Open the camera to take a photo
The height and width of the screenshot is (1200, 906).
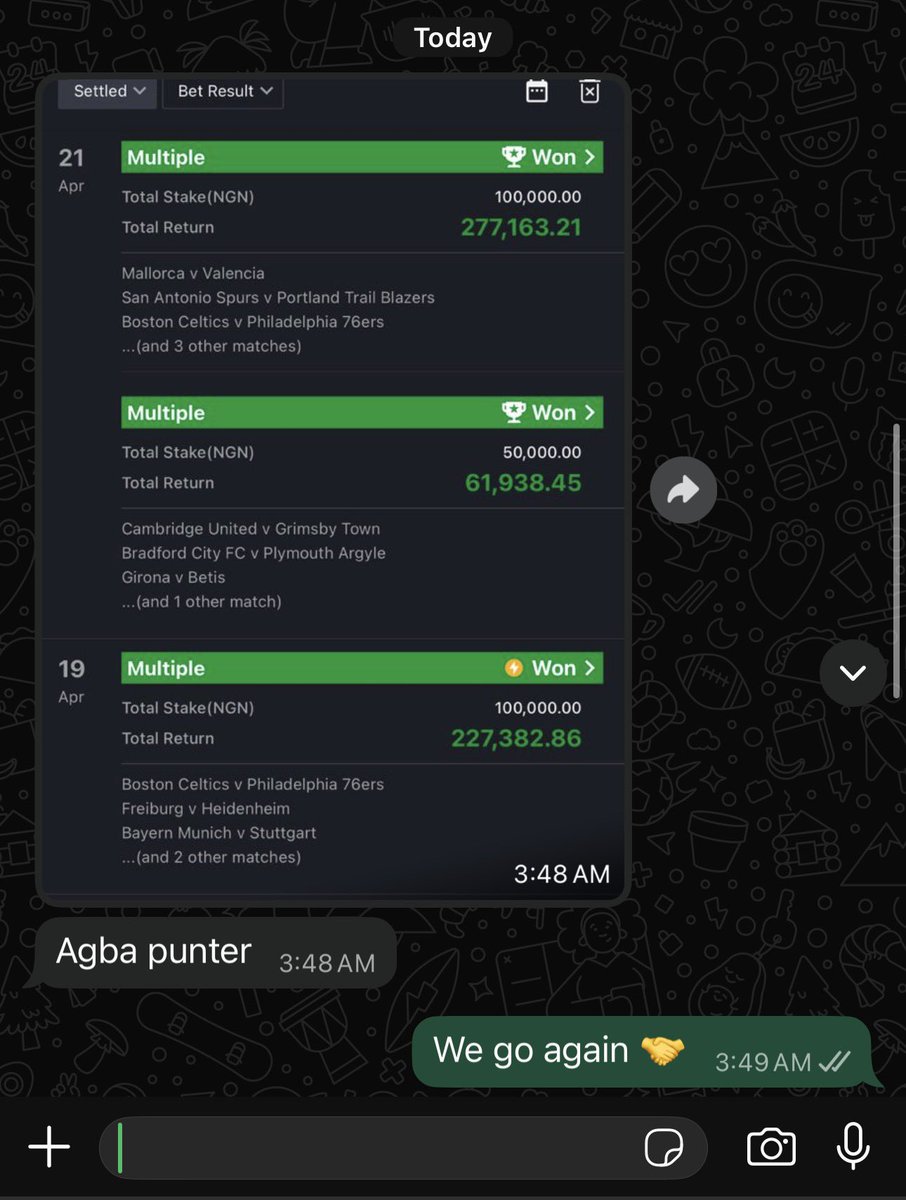pos(771,1147)
